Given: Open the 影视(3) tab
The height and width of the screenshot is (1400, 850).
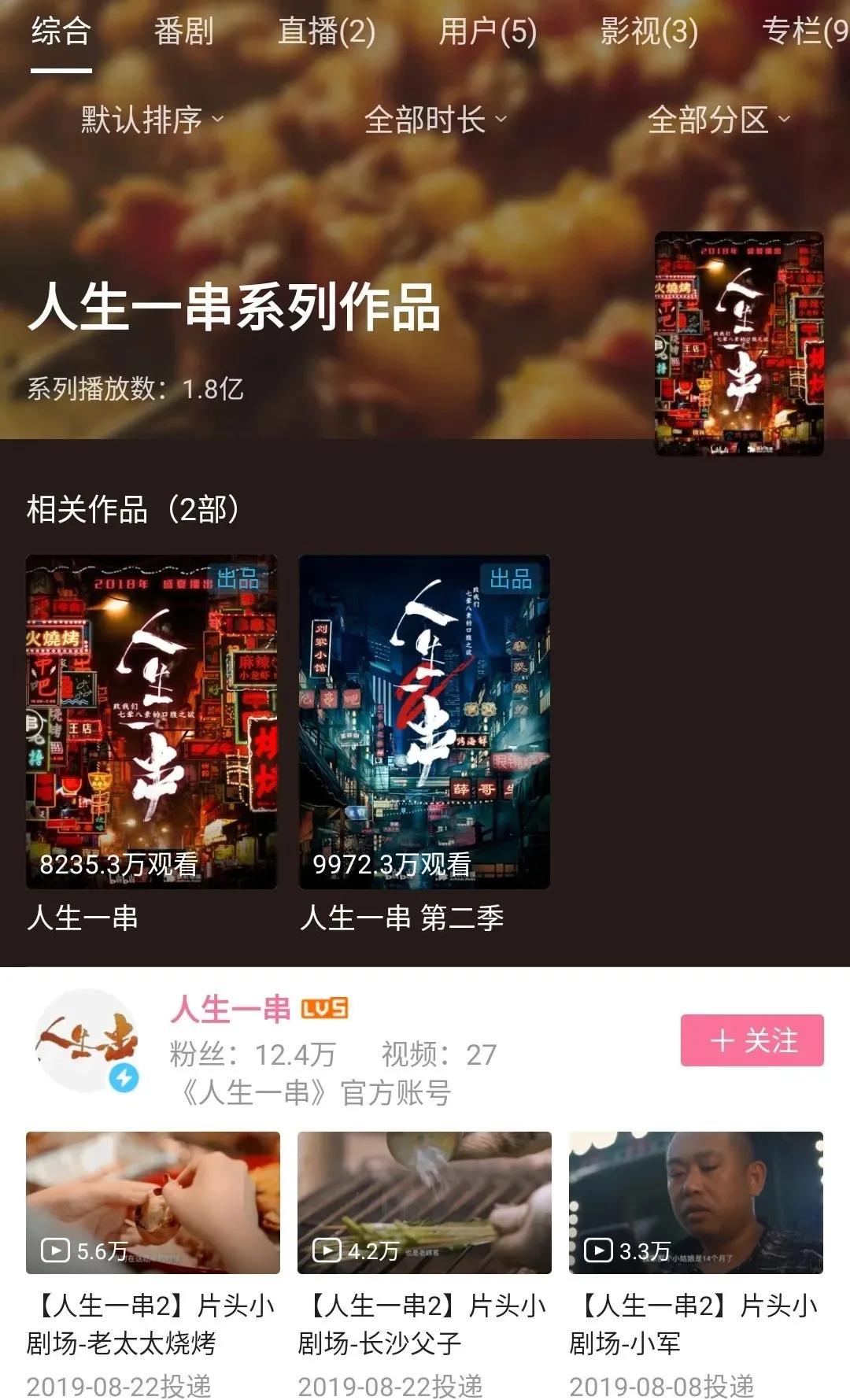Looking at the screenshot, I should pos(649,32).
